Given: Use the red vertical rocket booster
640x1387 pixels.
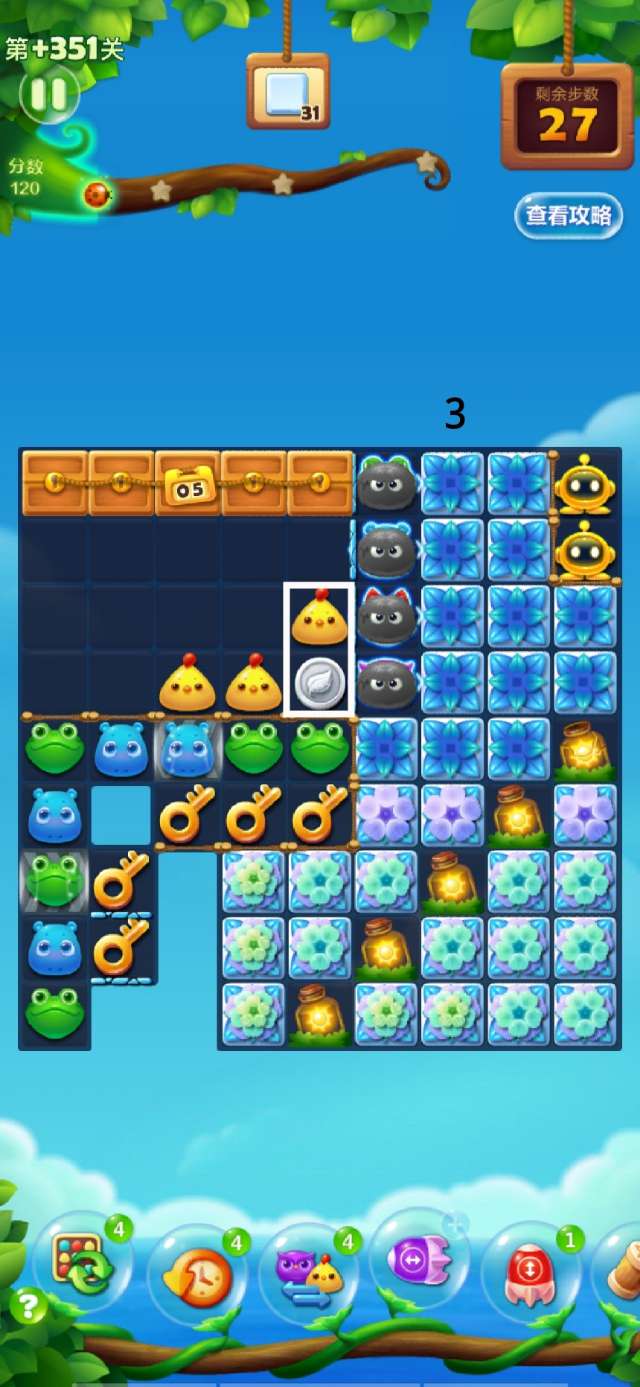Looking at the screenshot, I should point(531,1274).
